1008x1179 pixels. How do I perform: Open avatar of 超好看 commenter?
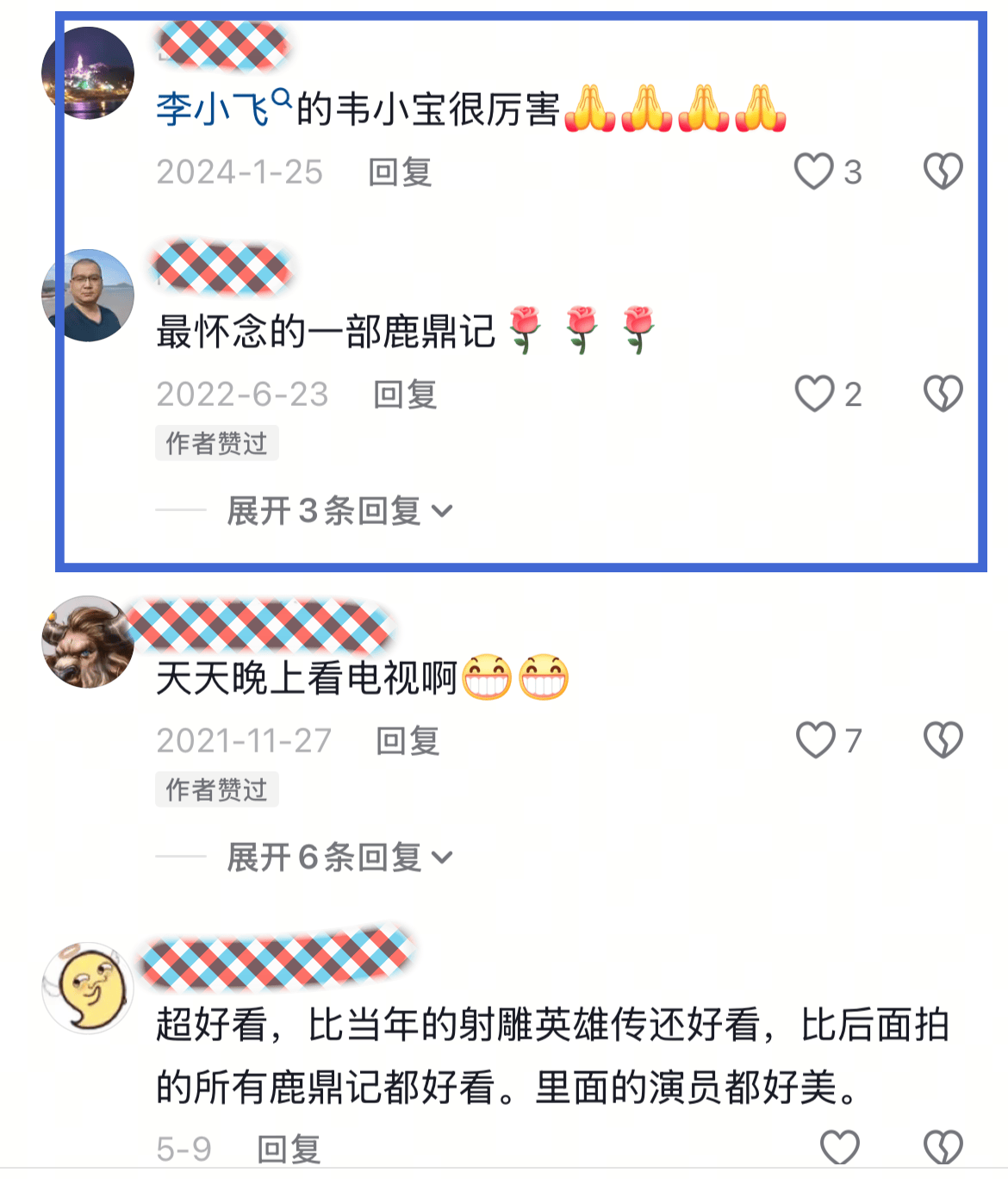88,988
